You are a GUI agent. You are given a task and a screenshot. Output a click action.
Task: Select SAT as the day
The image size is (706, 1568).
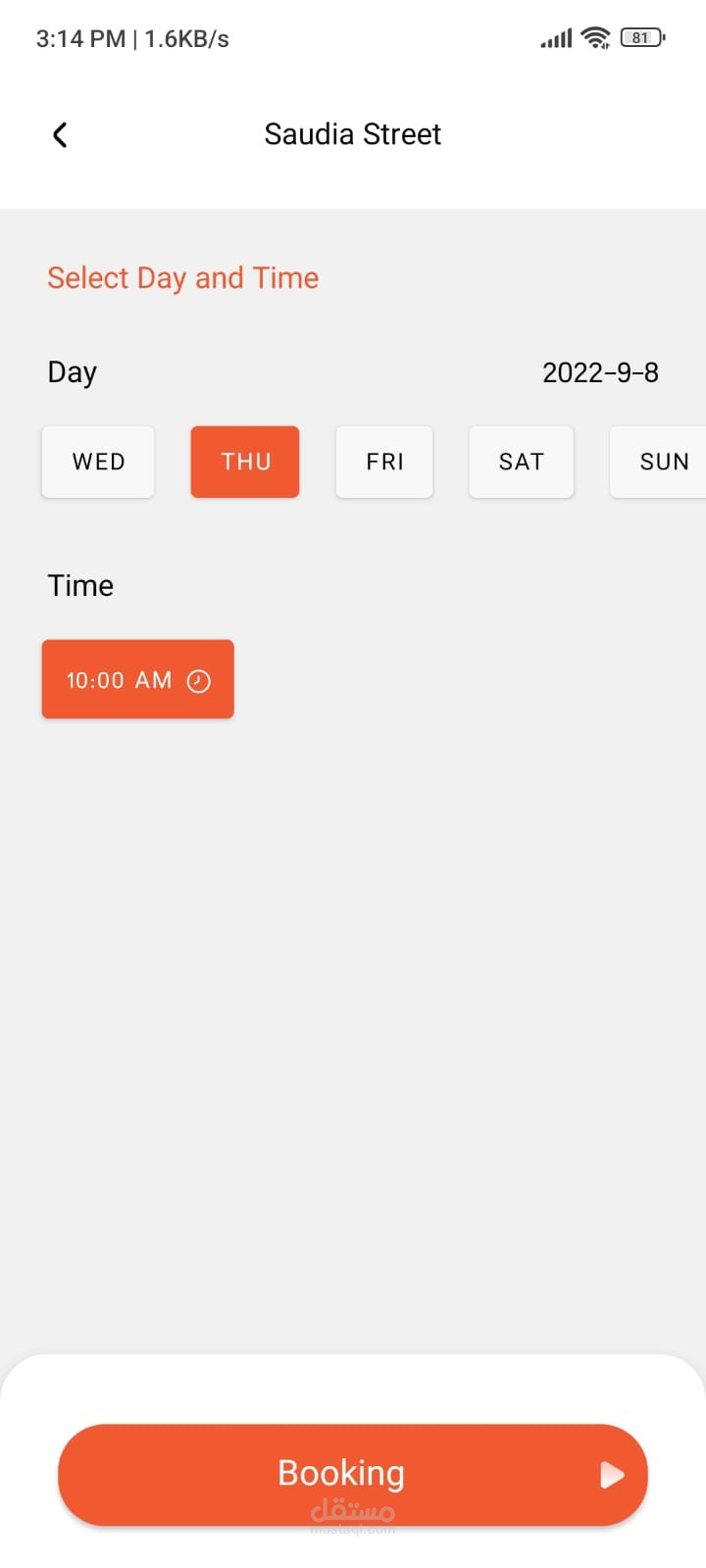pyautogui.click(x=521, y=462)
